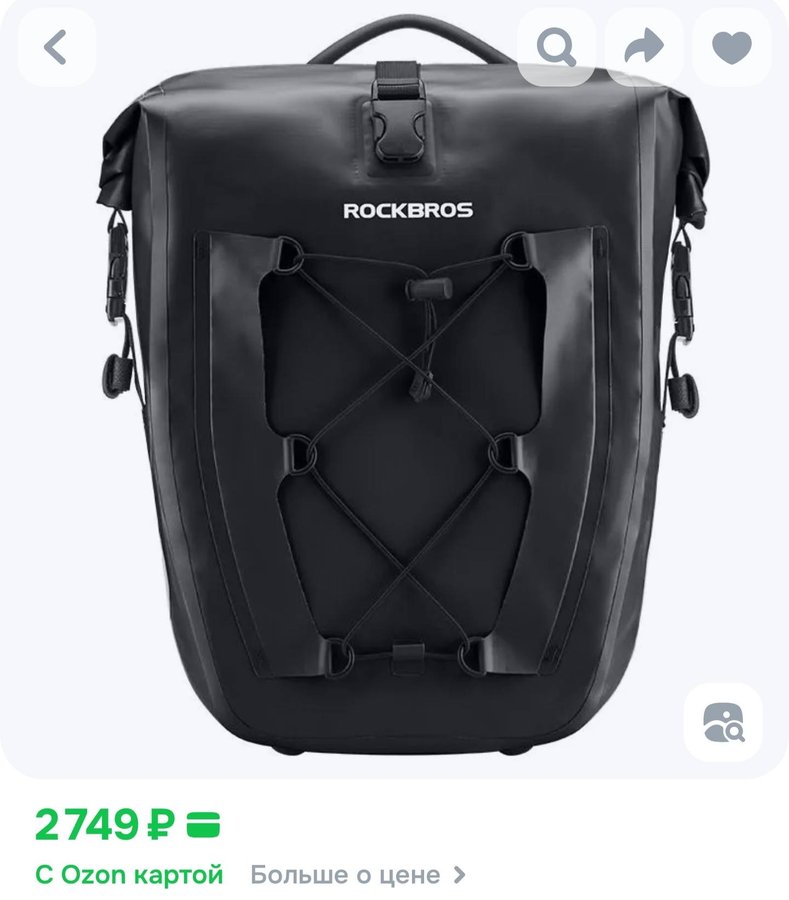Screen dimensions: 789x900
Task: Open search from the magnifier icon
Action: (556, 47)
